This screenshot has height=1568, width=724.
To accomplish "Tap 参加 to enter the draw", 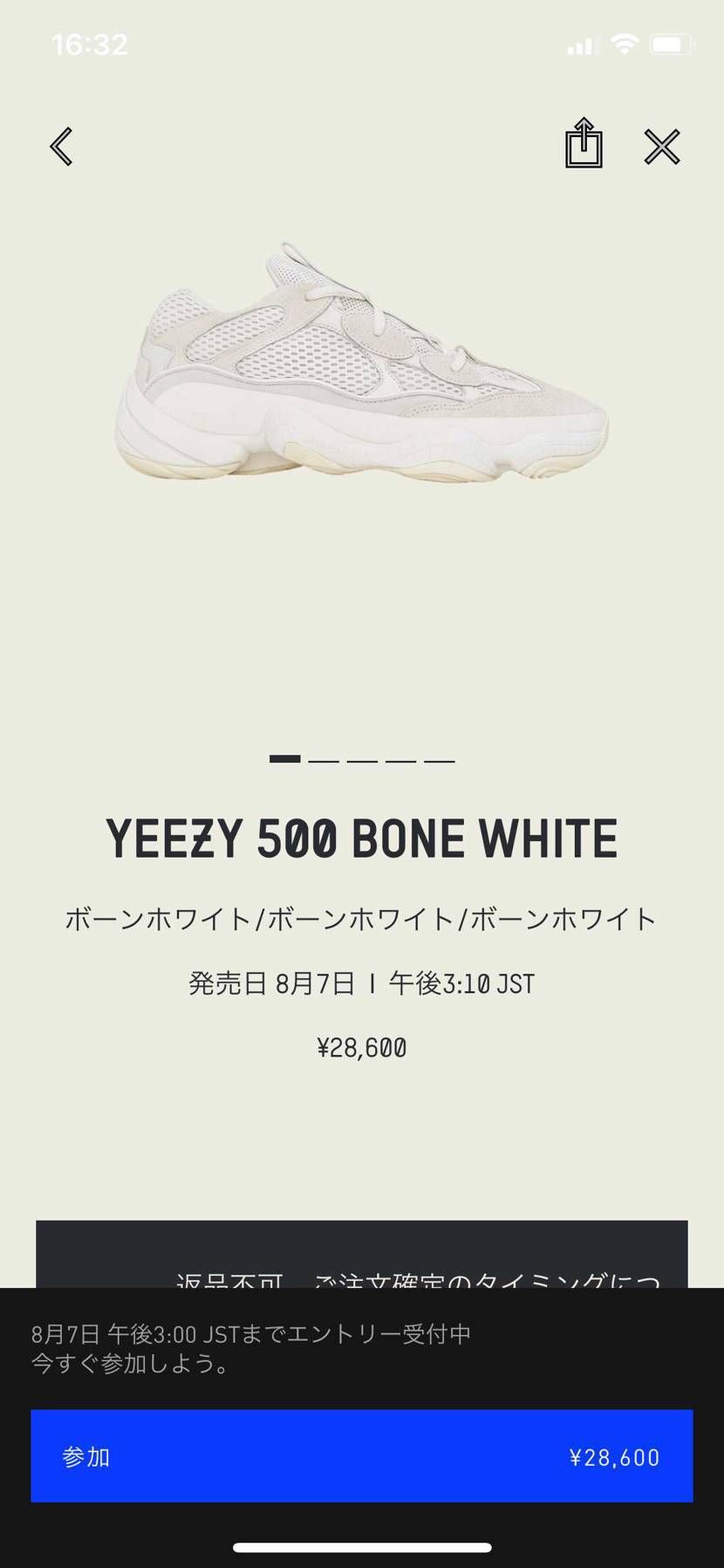I will [361, 1456].
